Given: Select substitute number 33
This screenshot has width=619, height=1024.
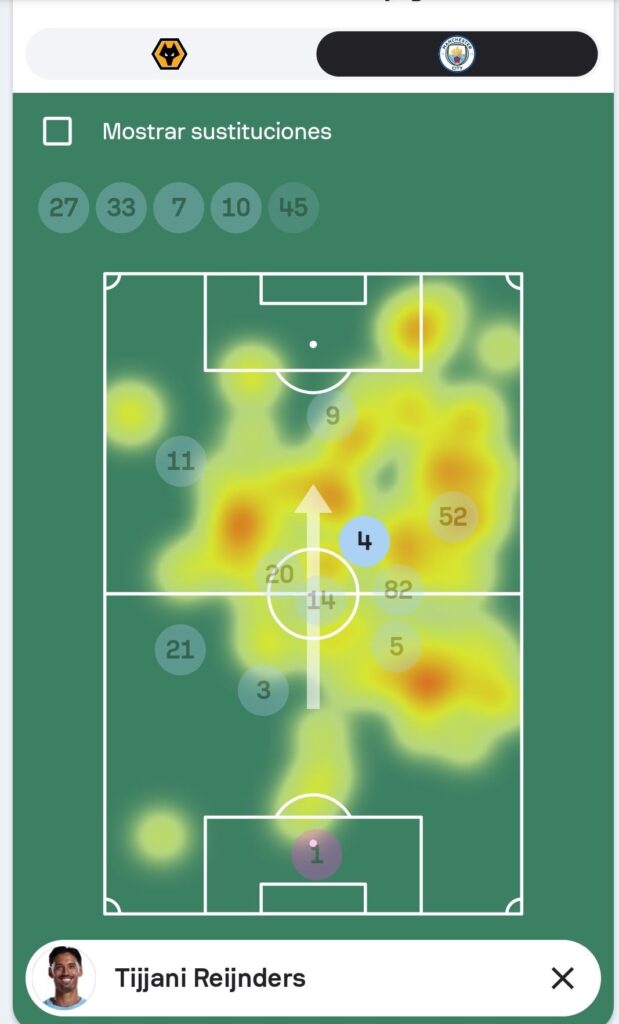Looking at the screenshot, I should (121, 208).
